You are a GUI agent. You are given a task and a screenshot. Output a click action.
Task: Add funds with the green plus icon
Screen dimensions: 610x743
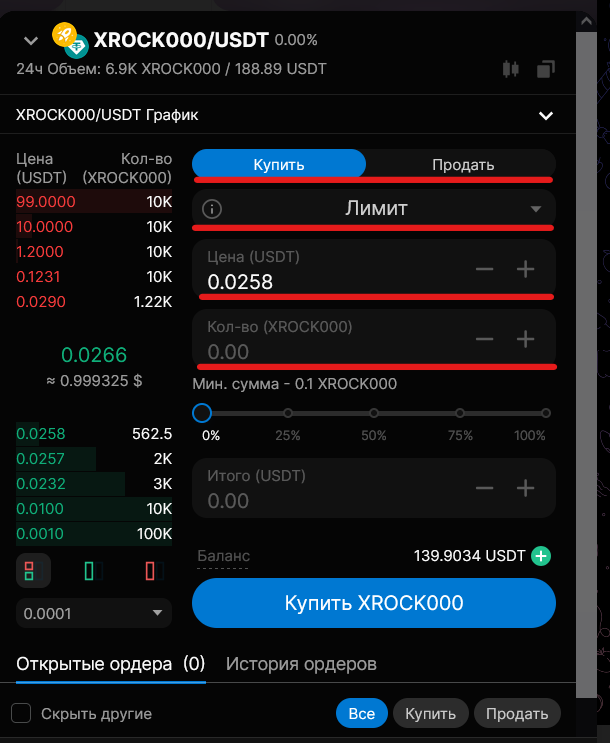point(542,556)
